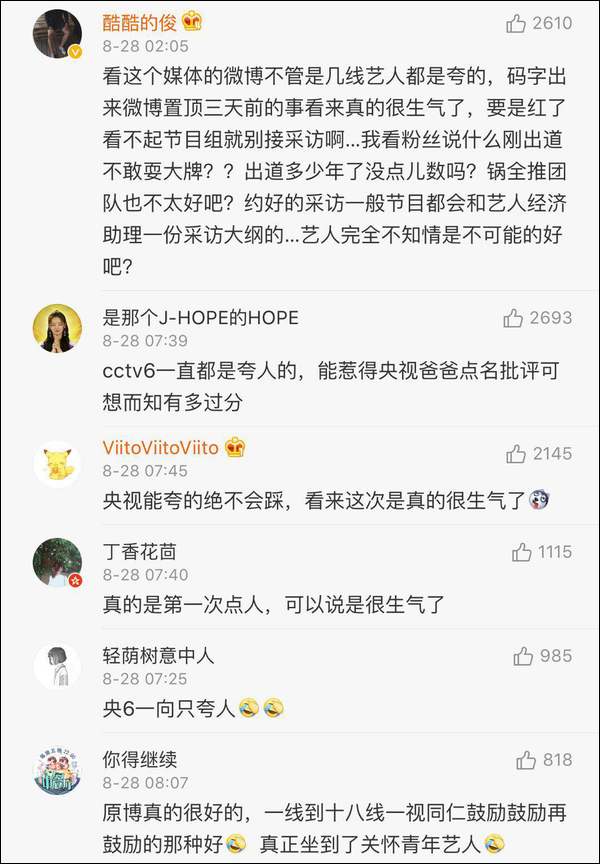Open avatar of 是那个J-HOPE的HOPE

[x=58, y=329]
